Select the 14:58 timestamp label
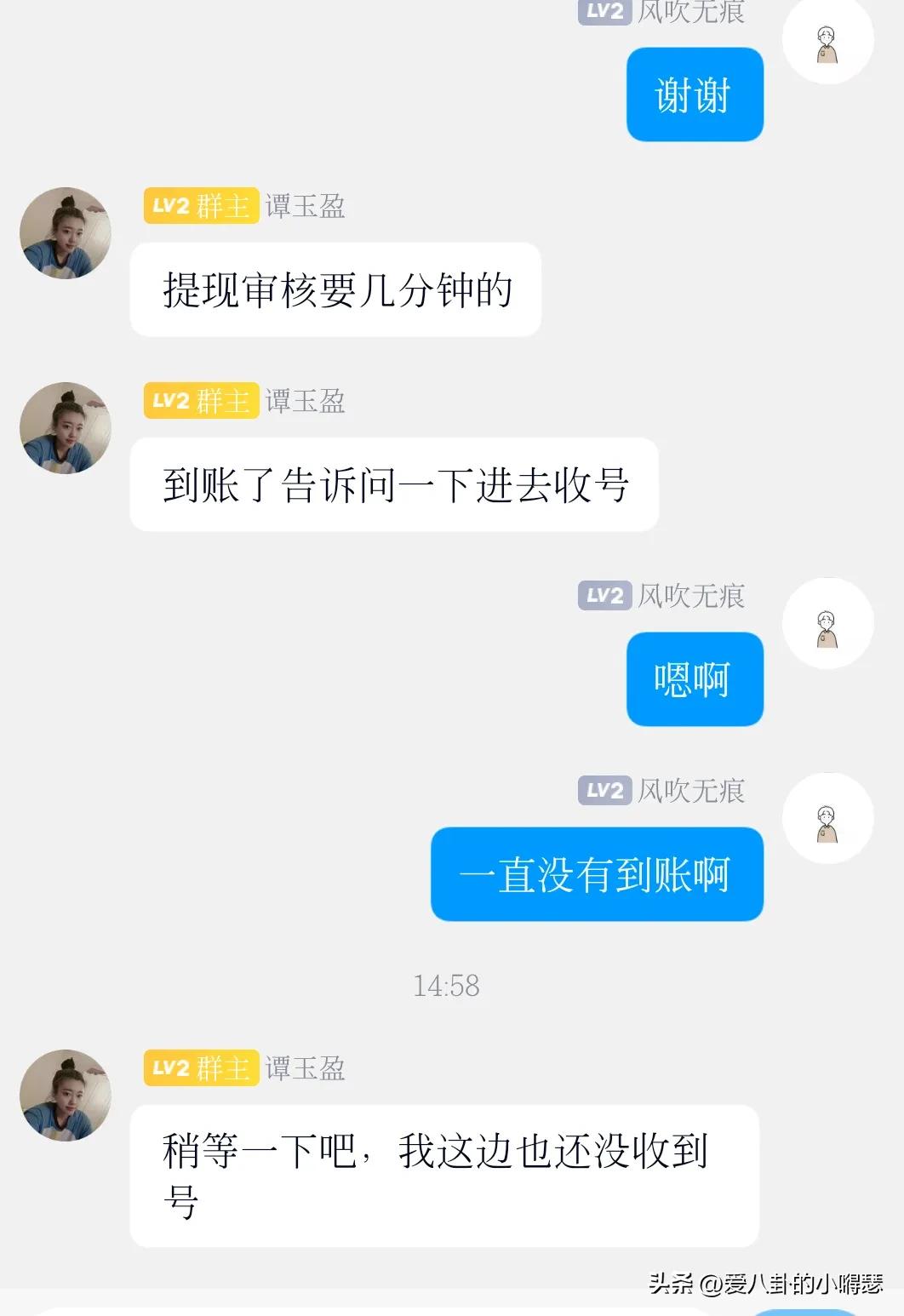The height and width of the screenshot is (1316, 904). pos(446,985)
